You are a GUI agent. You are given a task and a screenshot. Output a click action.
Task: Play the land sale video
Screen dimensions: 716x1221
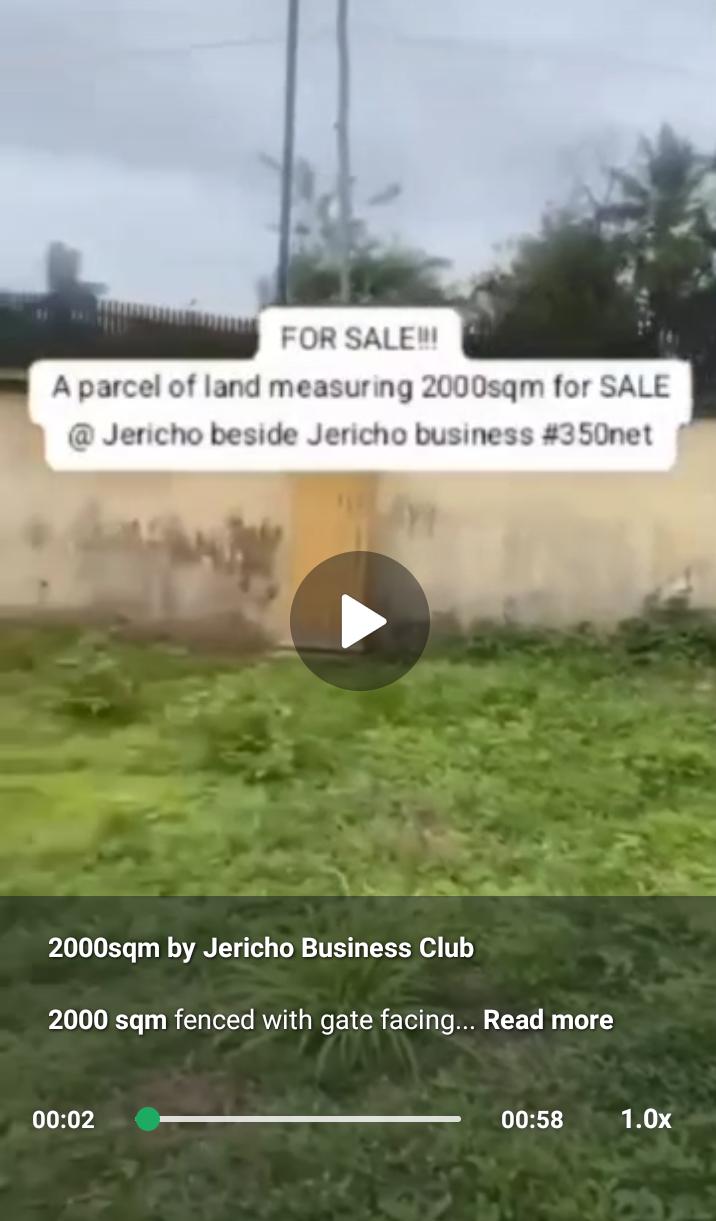[x=359, y=621]
